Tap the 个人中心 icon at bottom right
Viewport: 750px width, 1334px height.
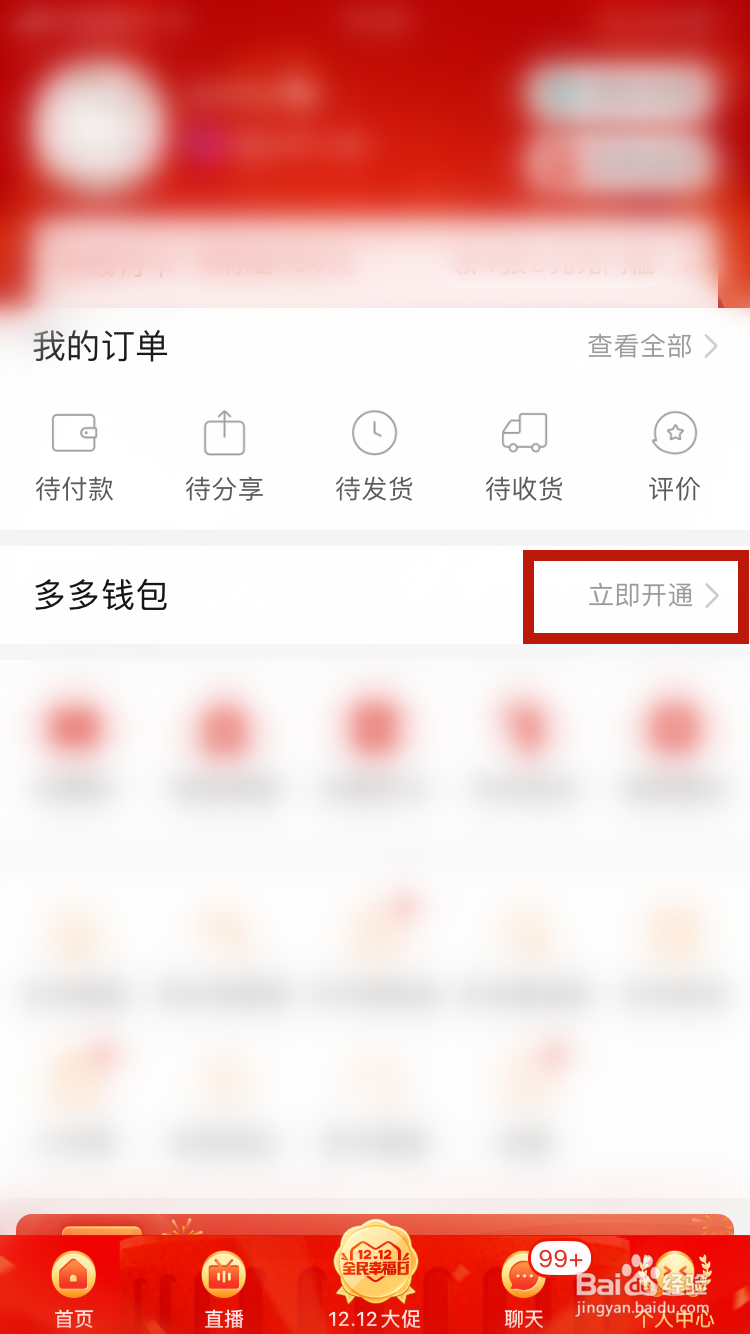[675, 1272]
